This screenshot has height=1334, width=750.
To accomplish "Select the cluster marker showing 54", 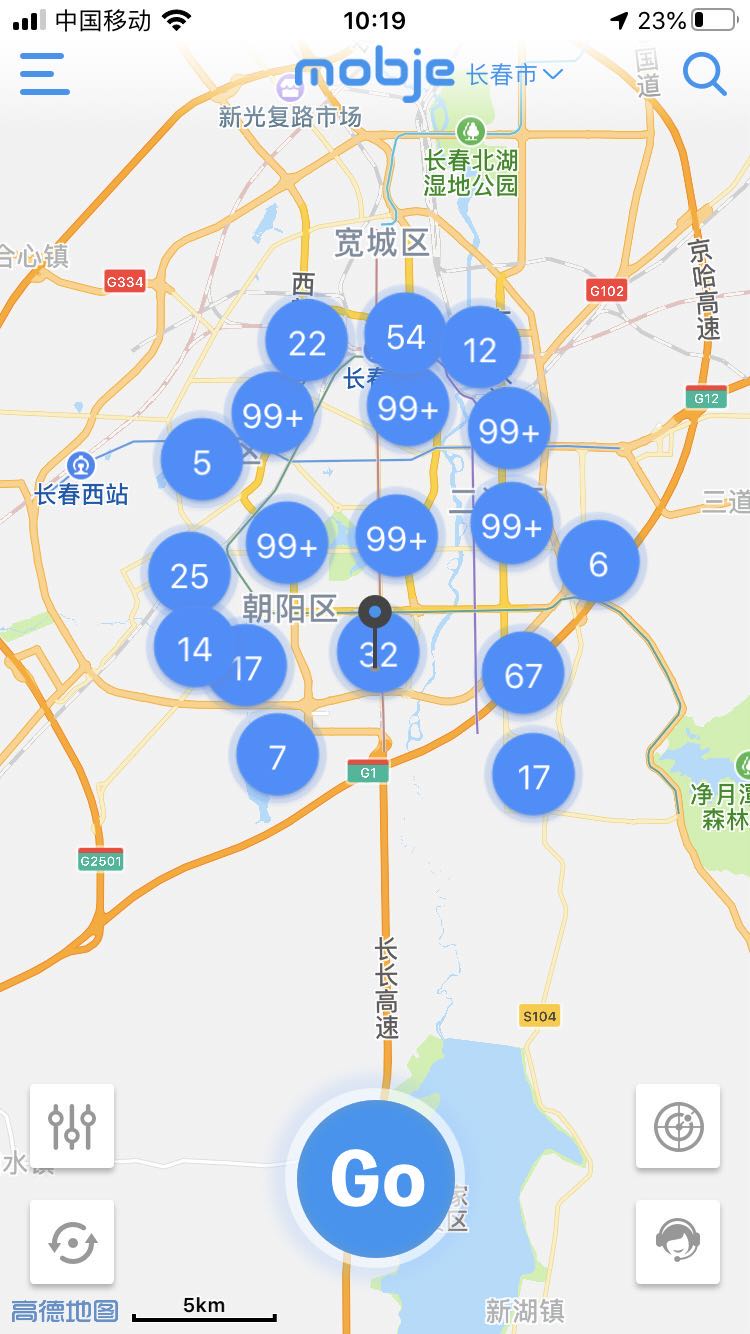I will [405, 337].
